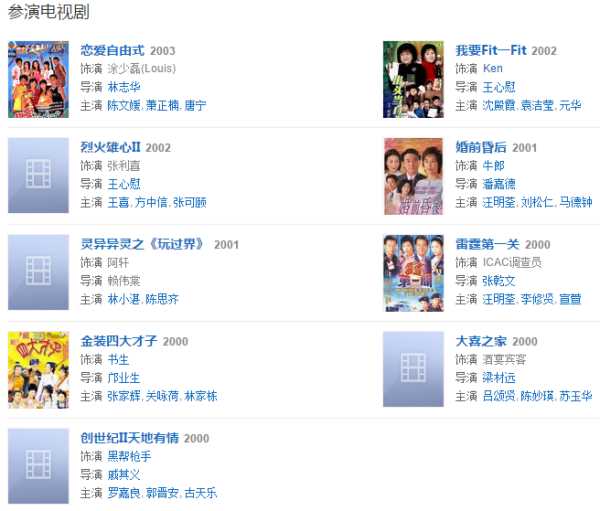The width and height of the screenshot is (600, 511).
Task: View director 王心慰 under 我要Fit一Fit
Action: coord(500,87)
